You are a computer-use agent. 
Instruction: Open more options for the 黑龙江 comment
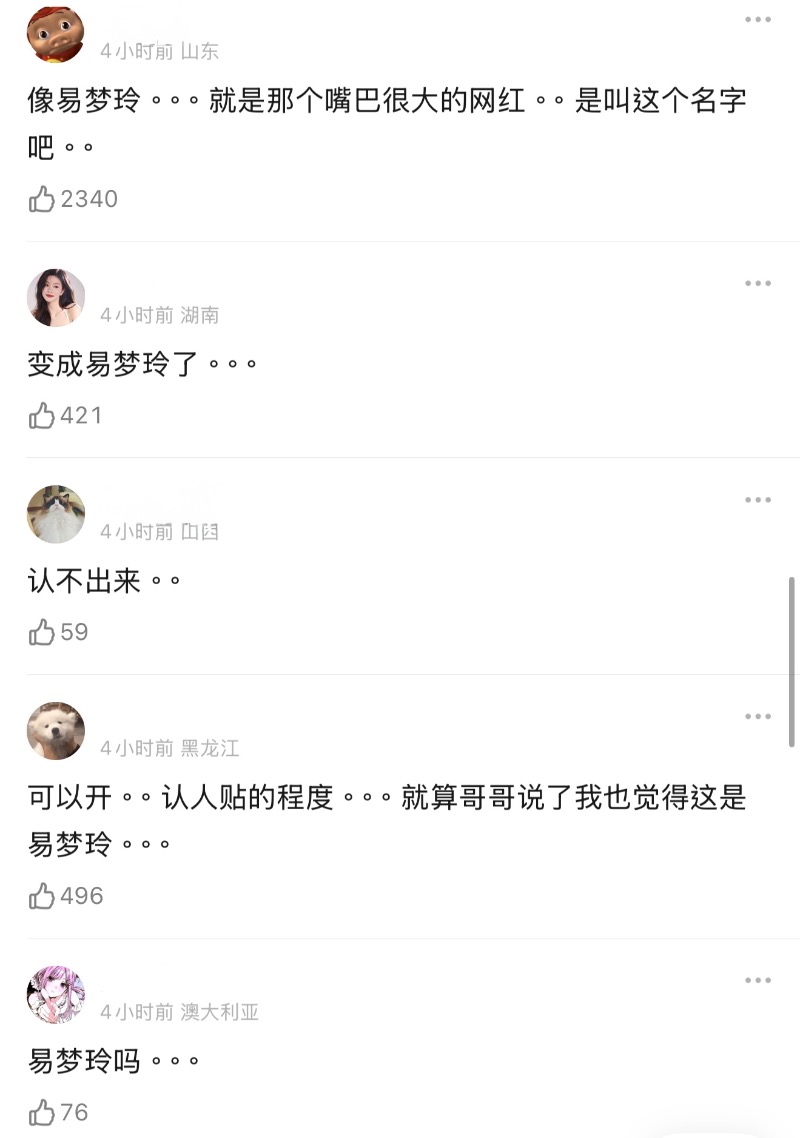tap(758, 717)
